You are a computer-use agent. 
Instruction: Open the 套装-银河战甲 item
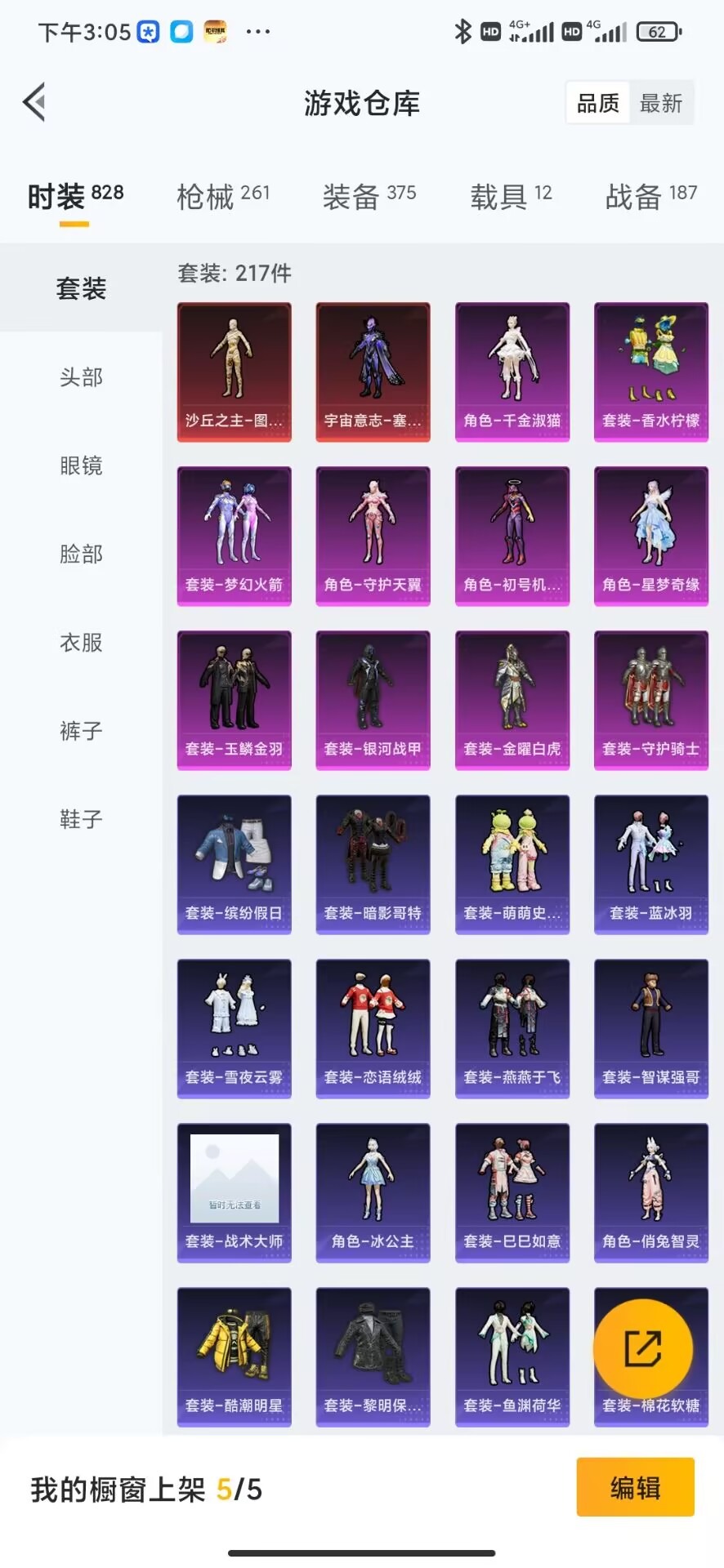373,701
